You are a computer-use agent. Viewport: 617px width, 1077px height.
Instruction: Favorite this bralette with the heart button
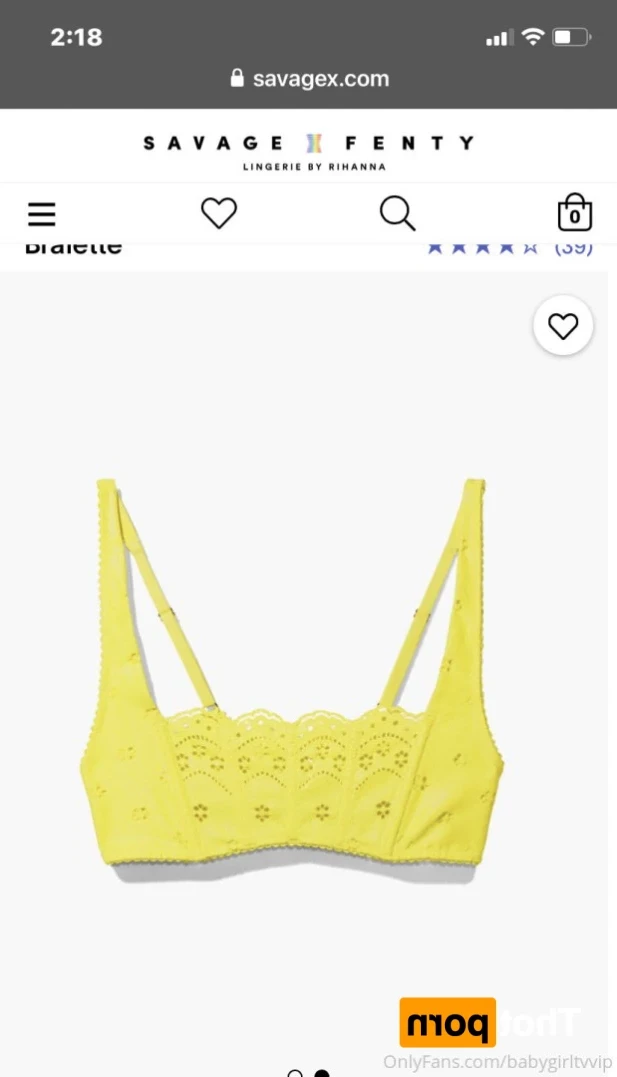tap(563, 326)
